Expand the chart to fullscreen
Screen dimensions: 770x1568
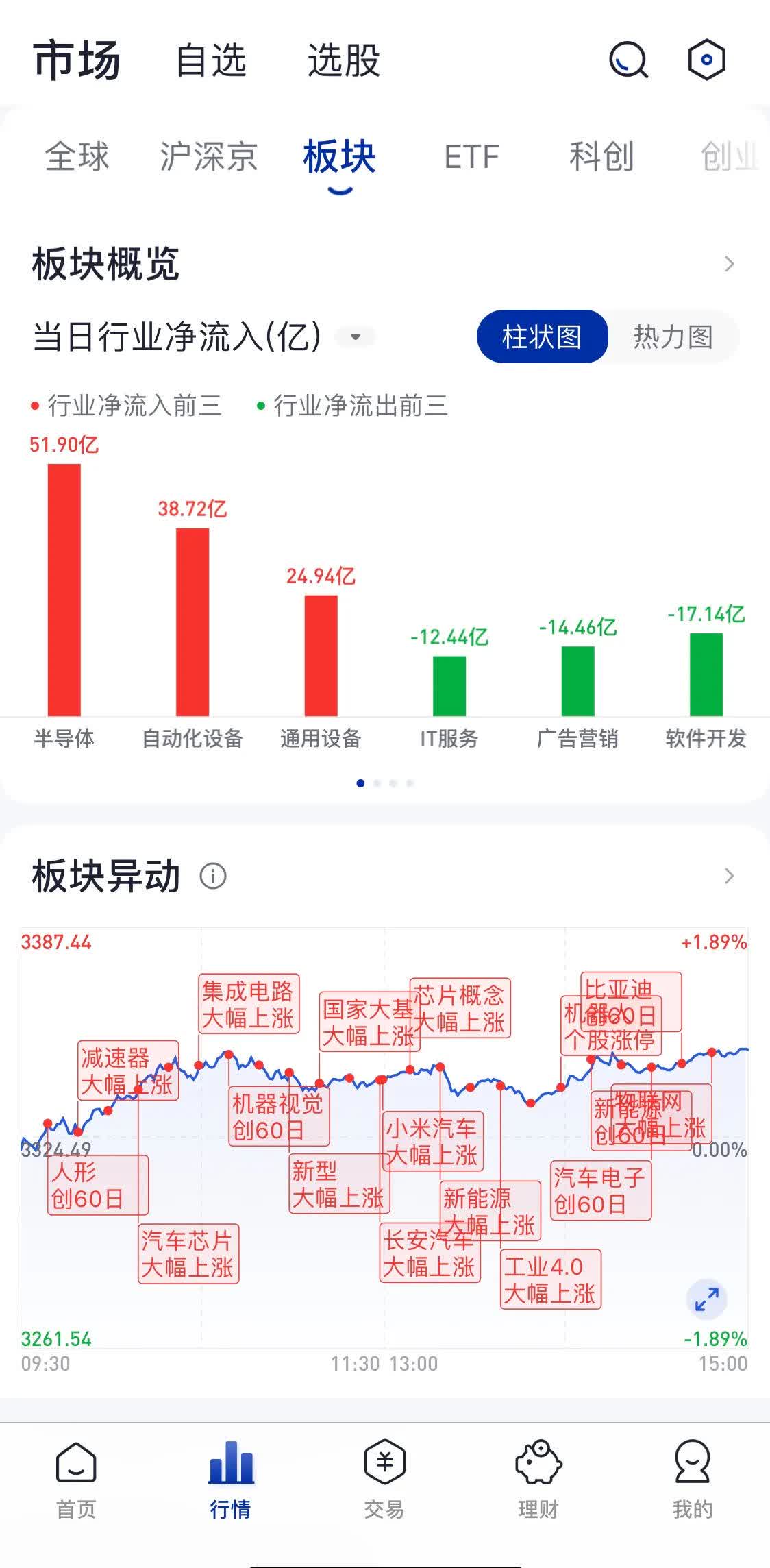[706, 1299]
